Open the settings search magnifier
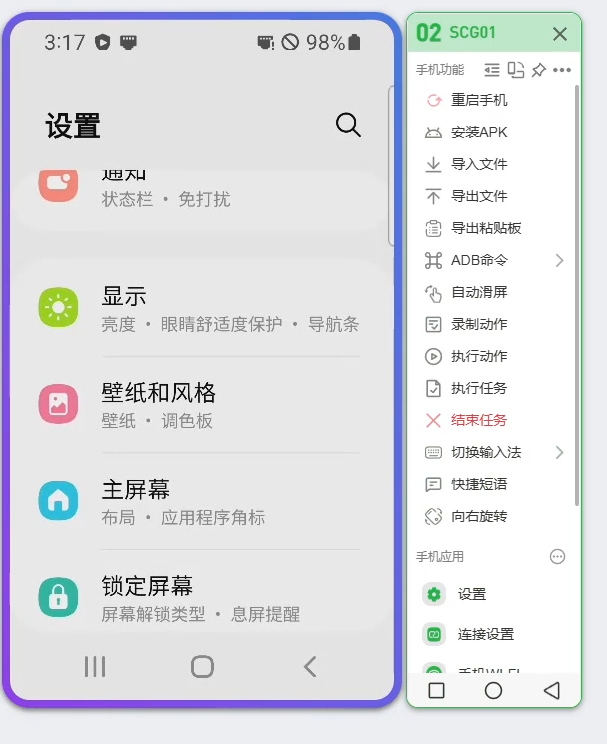Viewport: 607px width, 744px height. [x=348, y=125]
